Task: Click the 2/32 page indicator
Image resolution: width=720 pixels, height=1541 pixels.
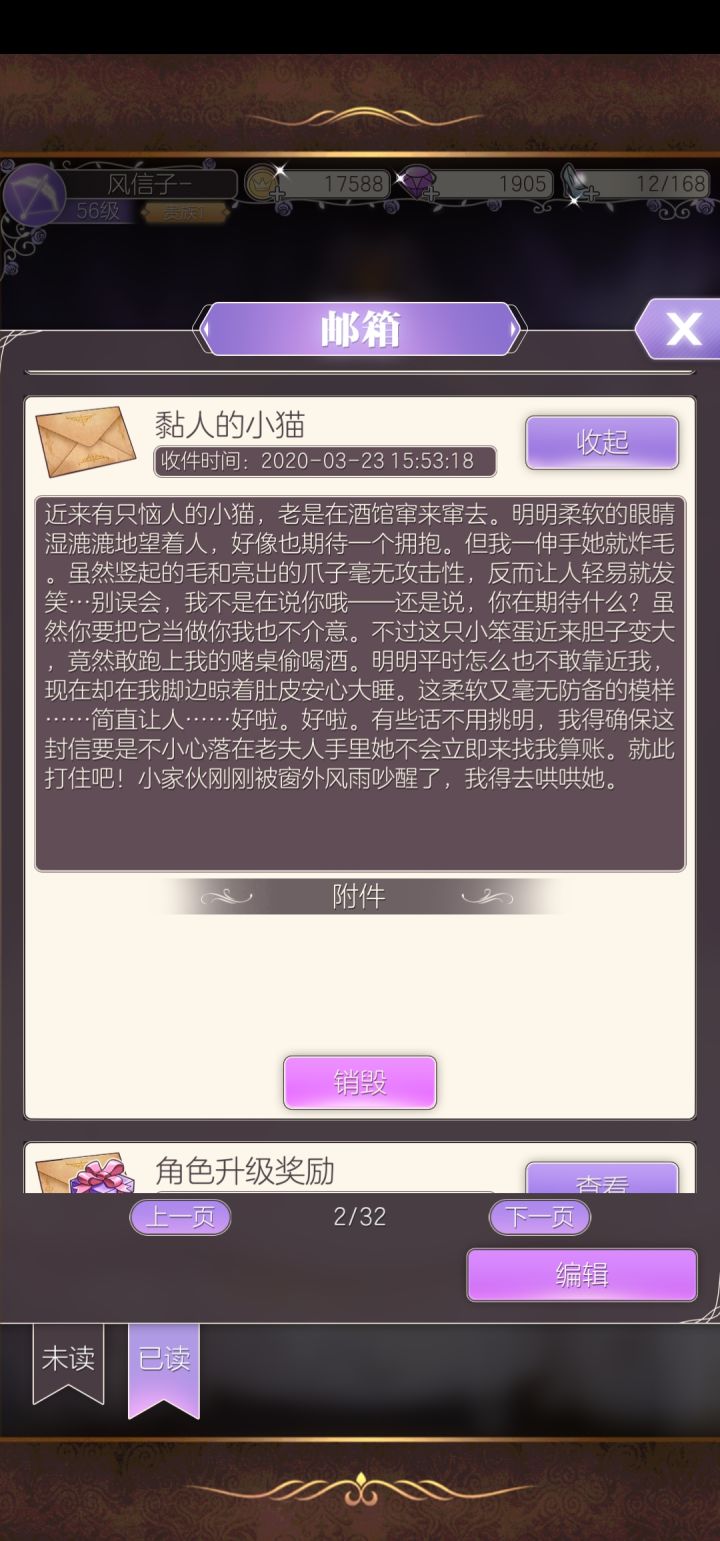Action: pyautogui.click(x=360, y=1218)
